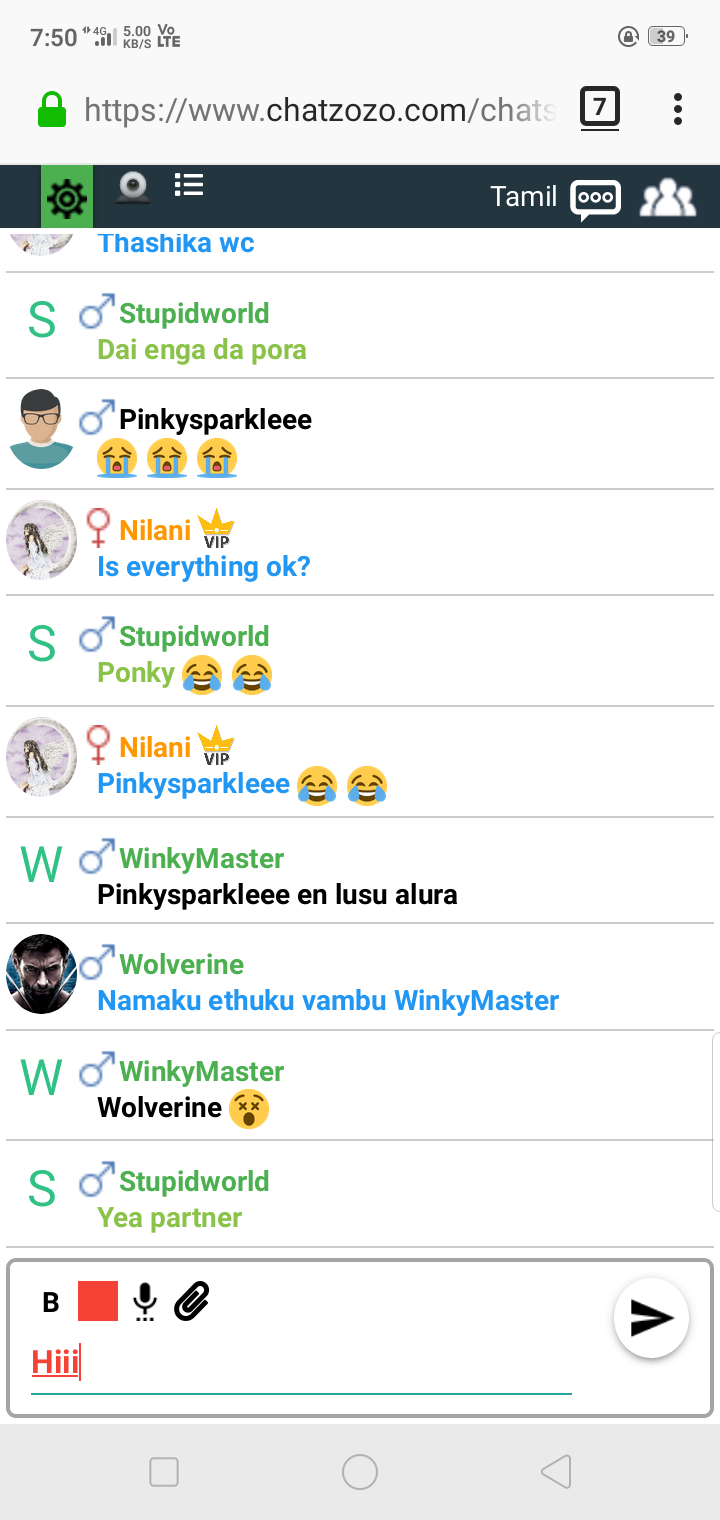The height and width of the screenshot is (1520, 720).
Task: Pick the red text color swatch
Action: pos(98,1301)
